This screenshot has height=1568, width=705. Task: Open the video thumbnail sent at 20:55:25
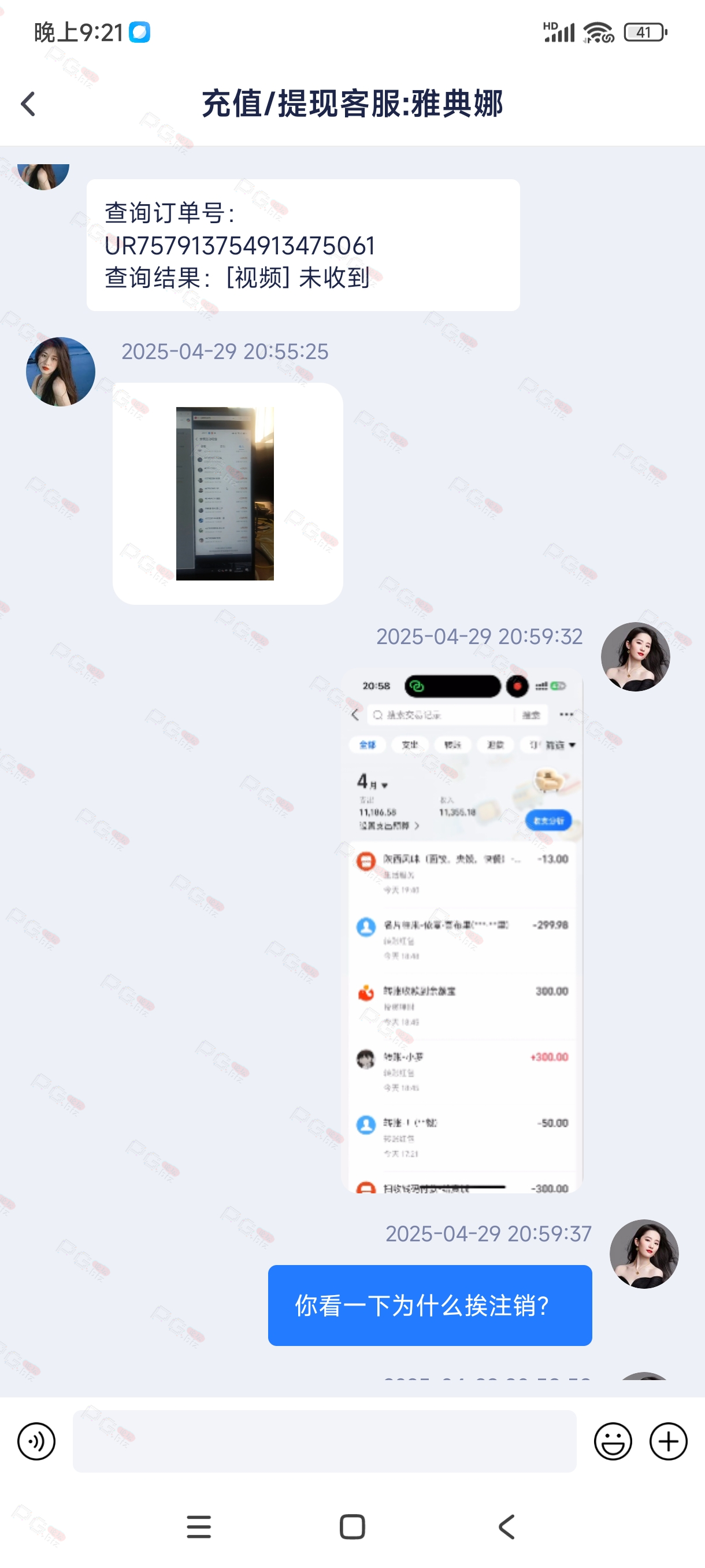coord(225,493)
